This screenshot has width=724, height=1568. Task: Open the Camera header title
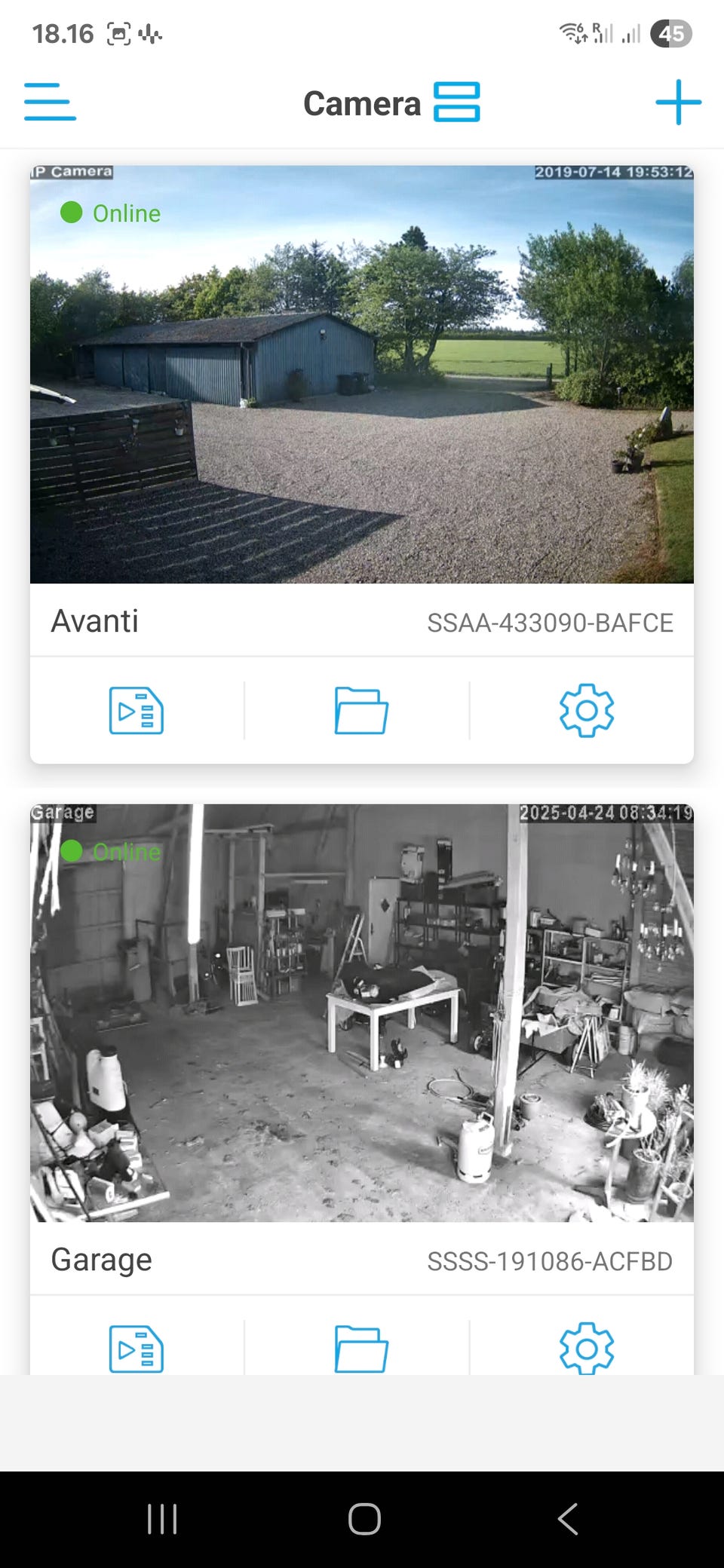(362, 103)
